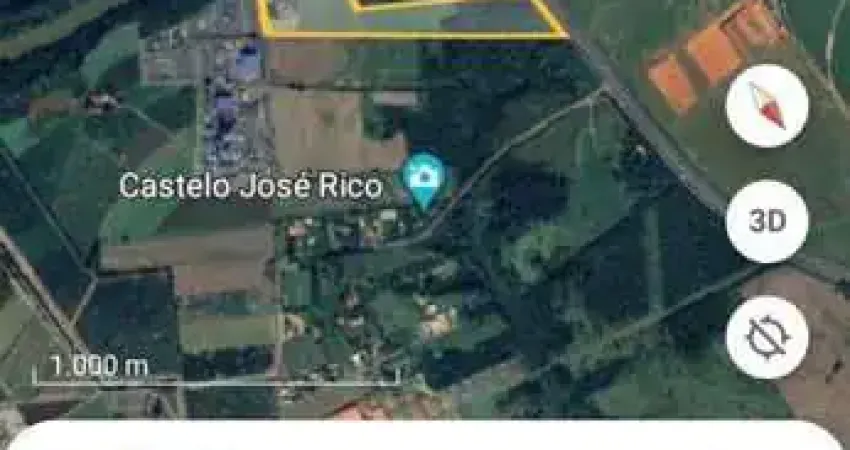850x450 pixels.
Task: Tap the compass to reset map orientation
Action: coord(767,106)
